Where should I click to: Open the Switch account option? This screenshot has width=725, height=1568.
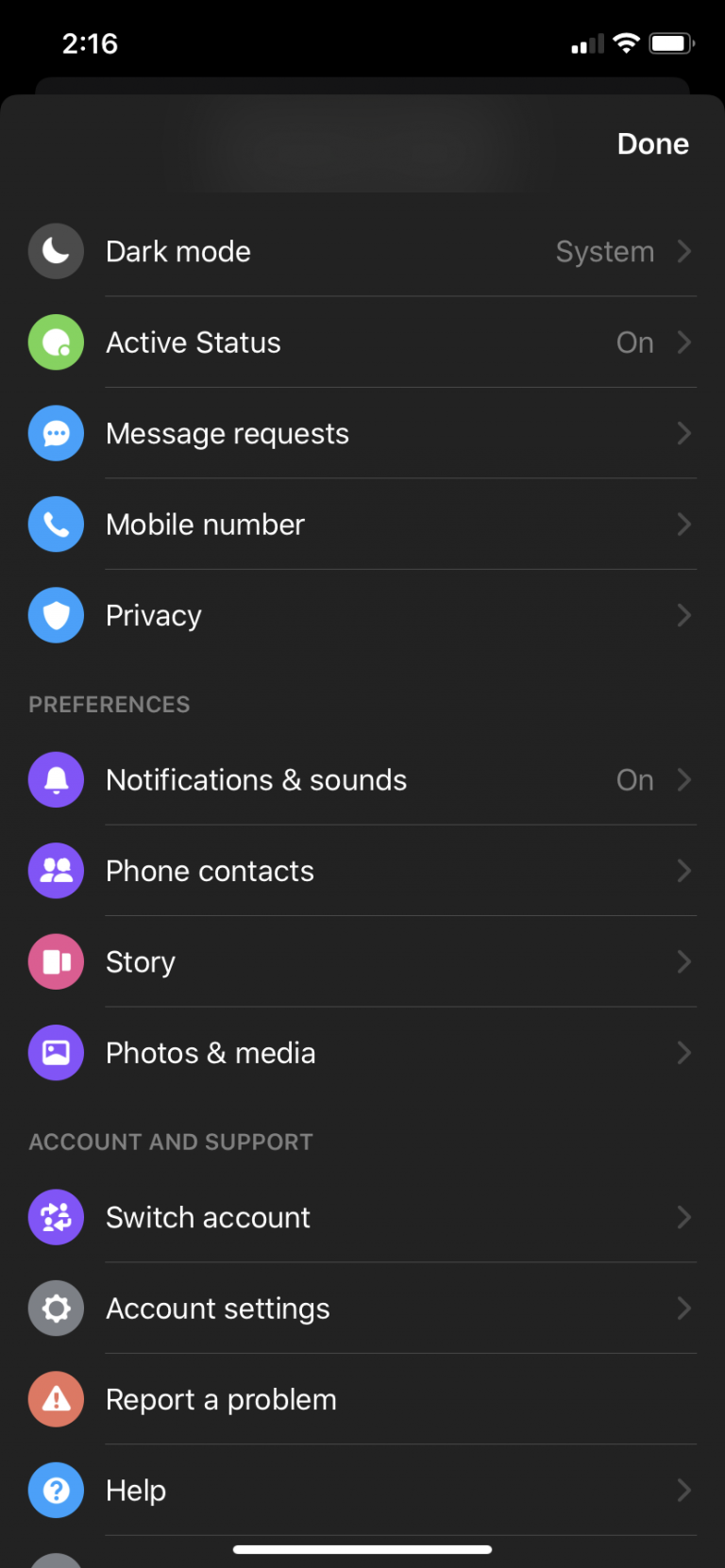(x=208, y=1217)
